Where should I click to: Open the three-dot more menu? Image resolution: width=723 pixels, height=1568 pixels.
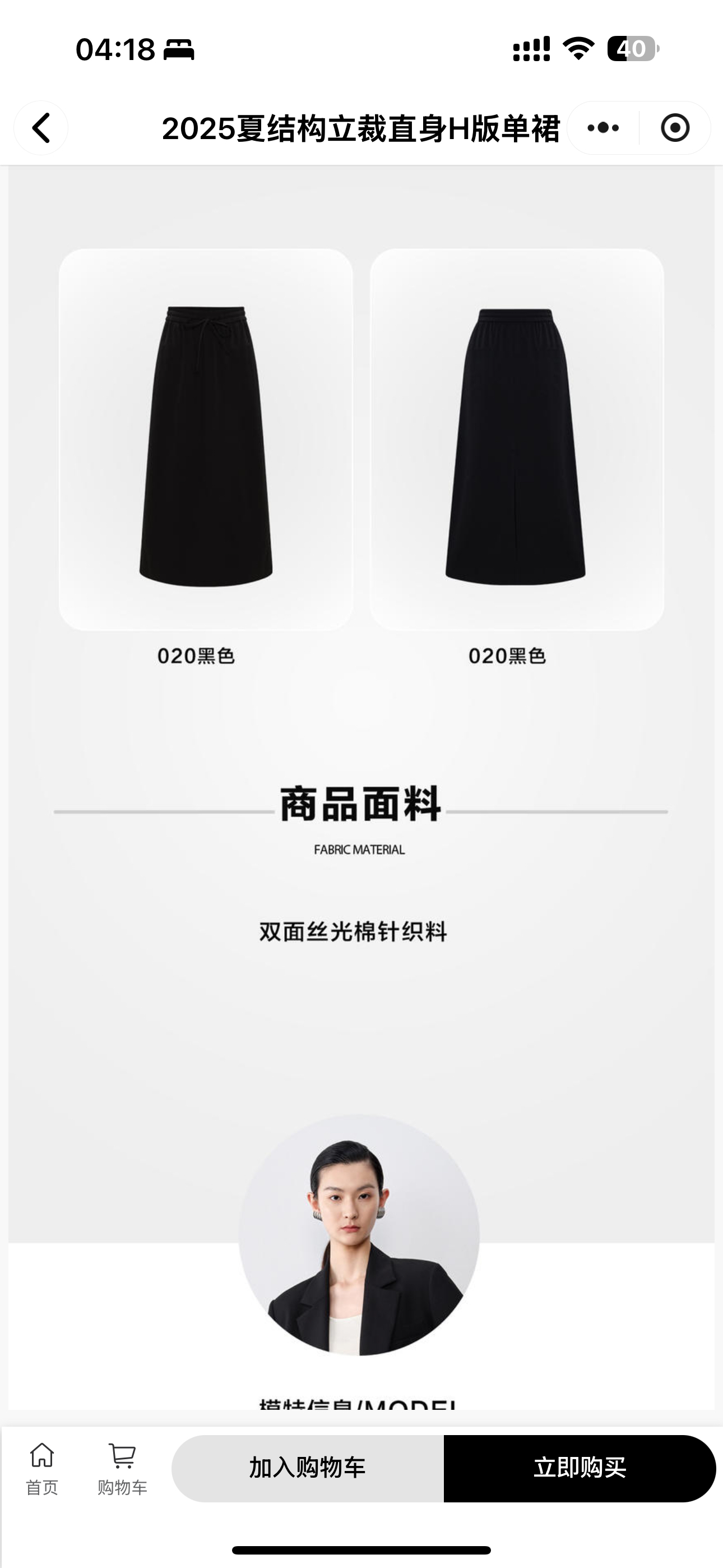tap(603, 128)
